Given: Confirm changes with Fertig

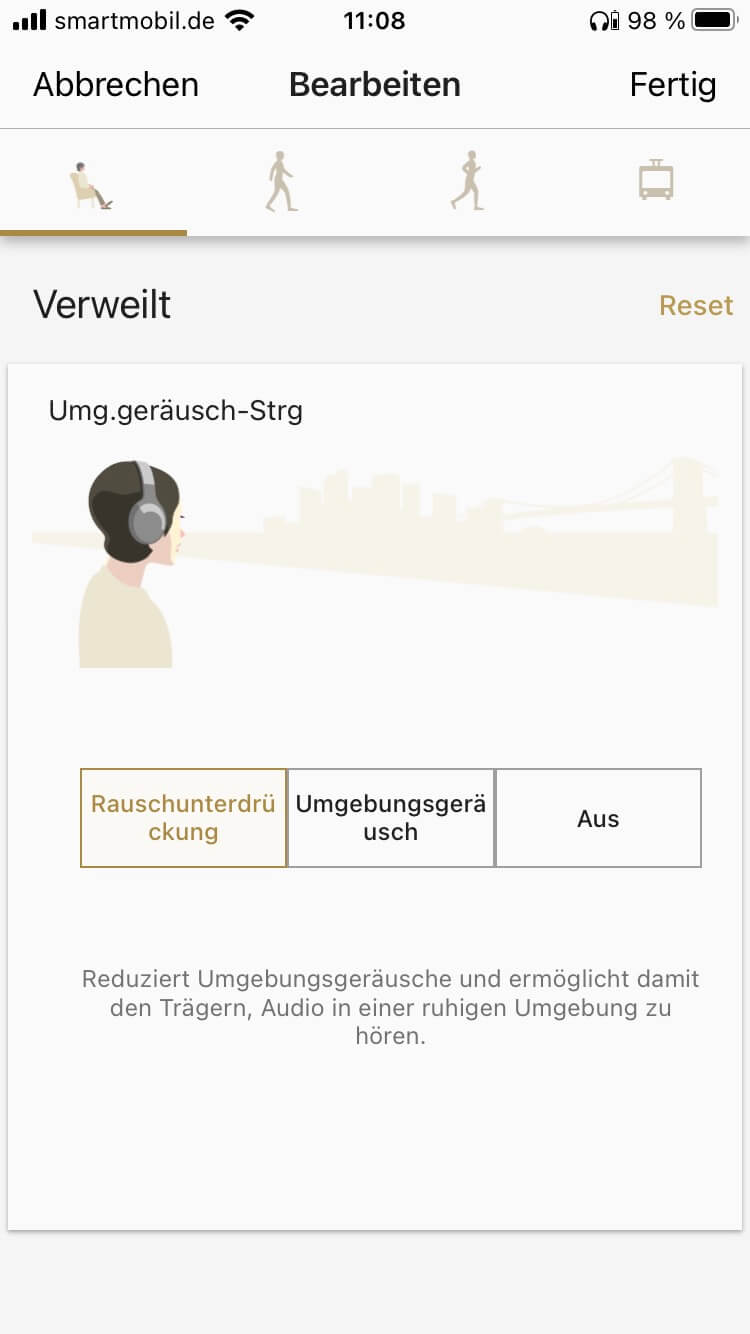Looking at the screenshot, I should 672,85.
